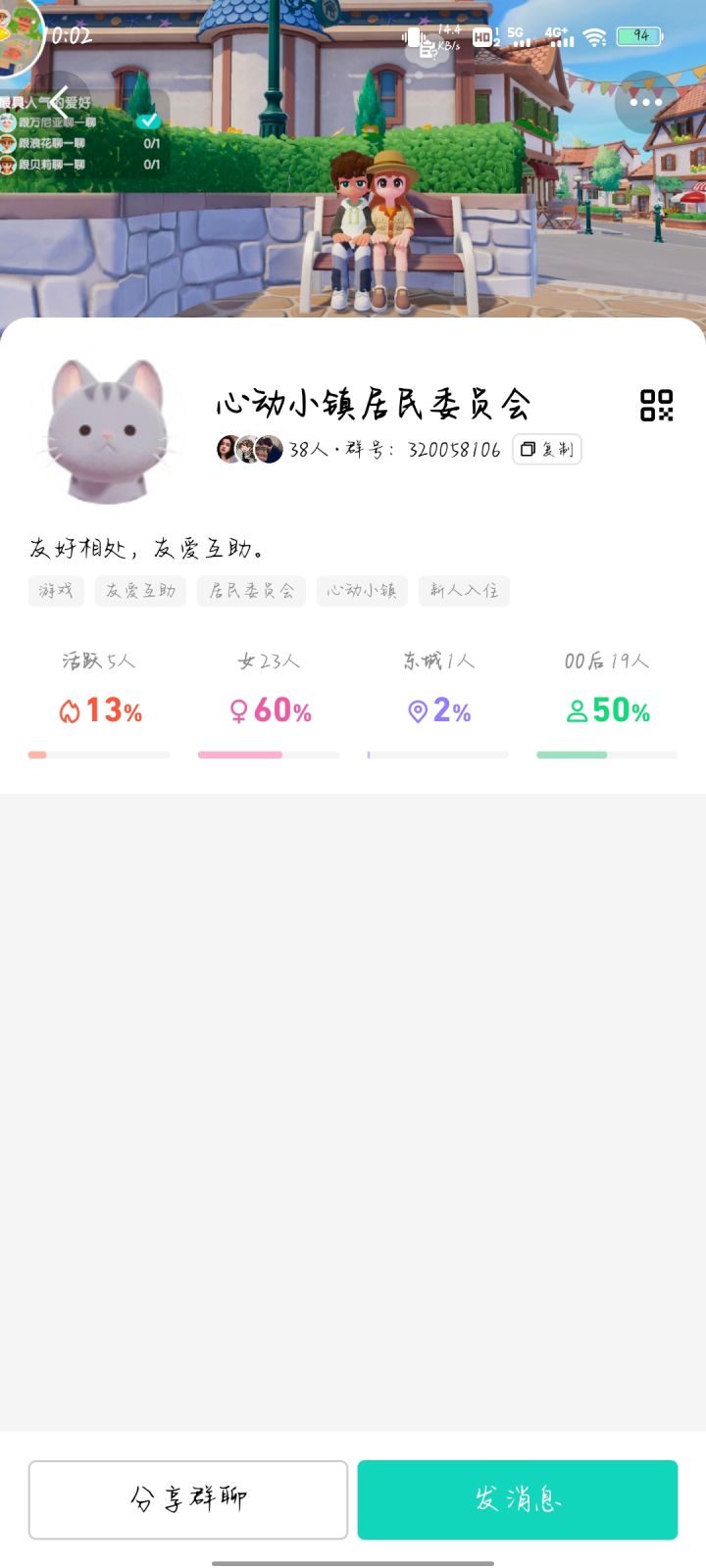This screenshot has height=1568, width=706.
Task: Open the 心动小镇 tag
Action: 362,590
